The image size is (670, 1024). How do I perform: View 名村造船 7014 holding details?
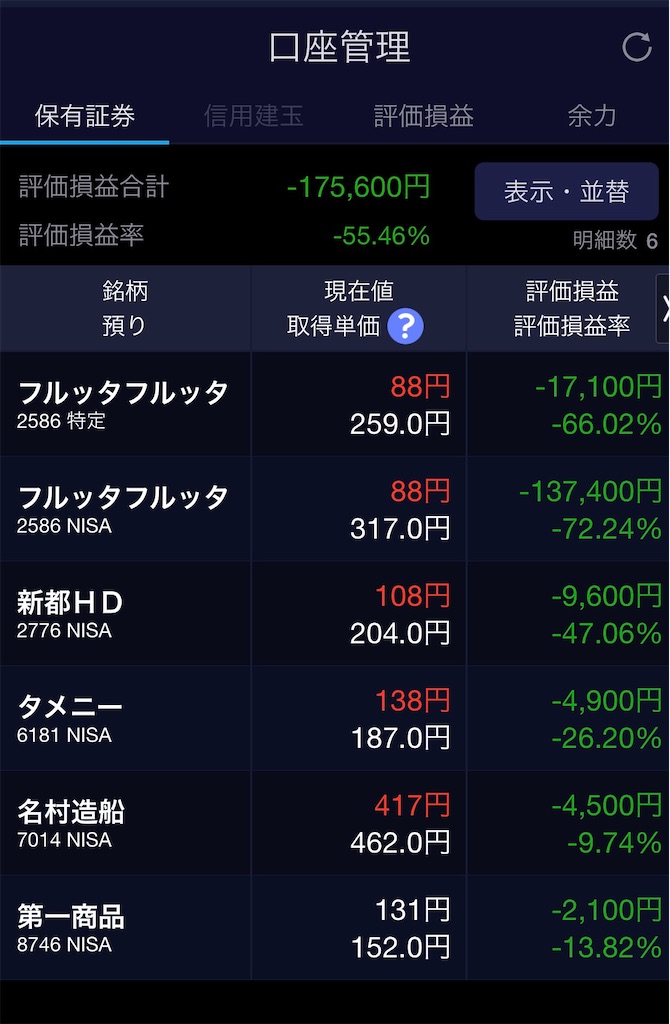[123, 823]
